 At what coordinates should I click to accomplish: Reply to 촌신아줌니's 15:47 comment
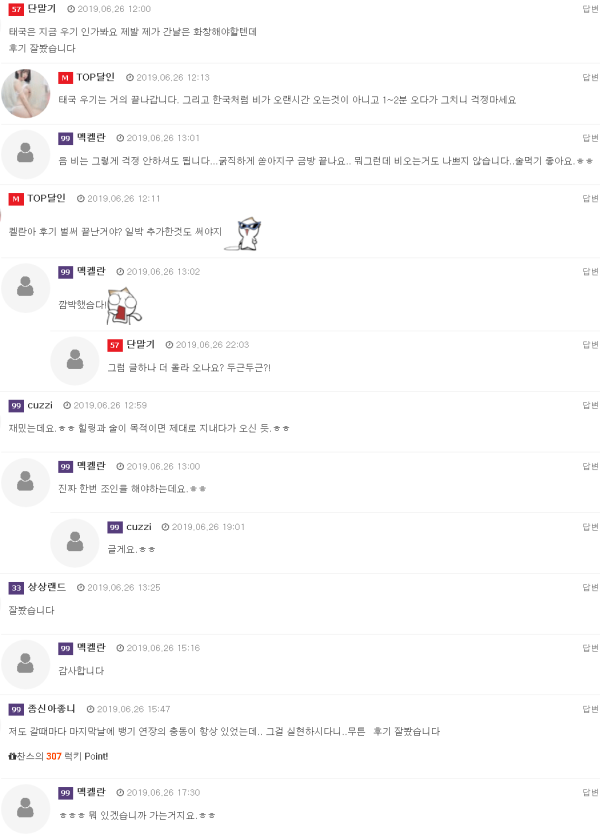click(x=590, y=709)
